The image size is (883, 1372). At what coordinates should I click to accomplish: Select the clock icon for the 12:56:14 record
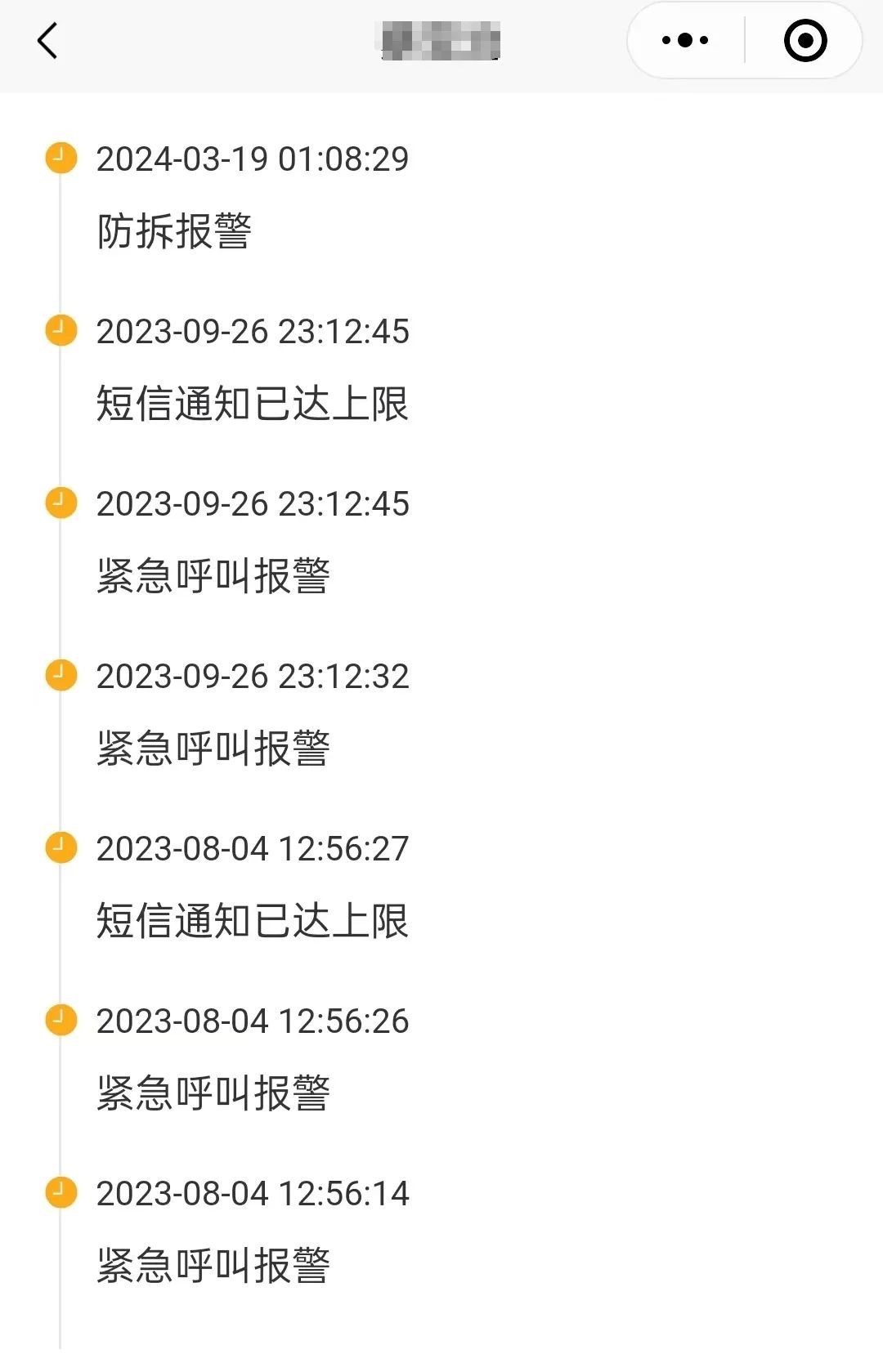pos(61,1194)
